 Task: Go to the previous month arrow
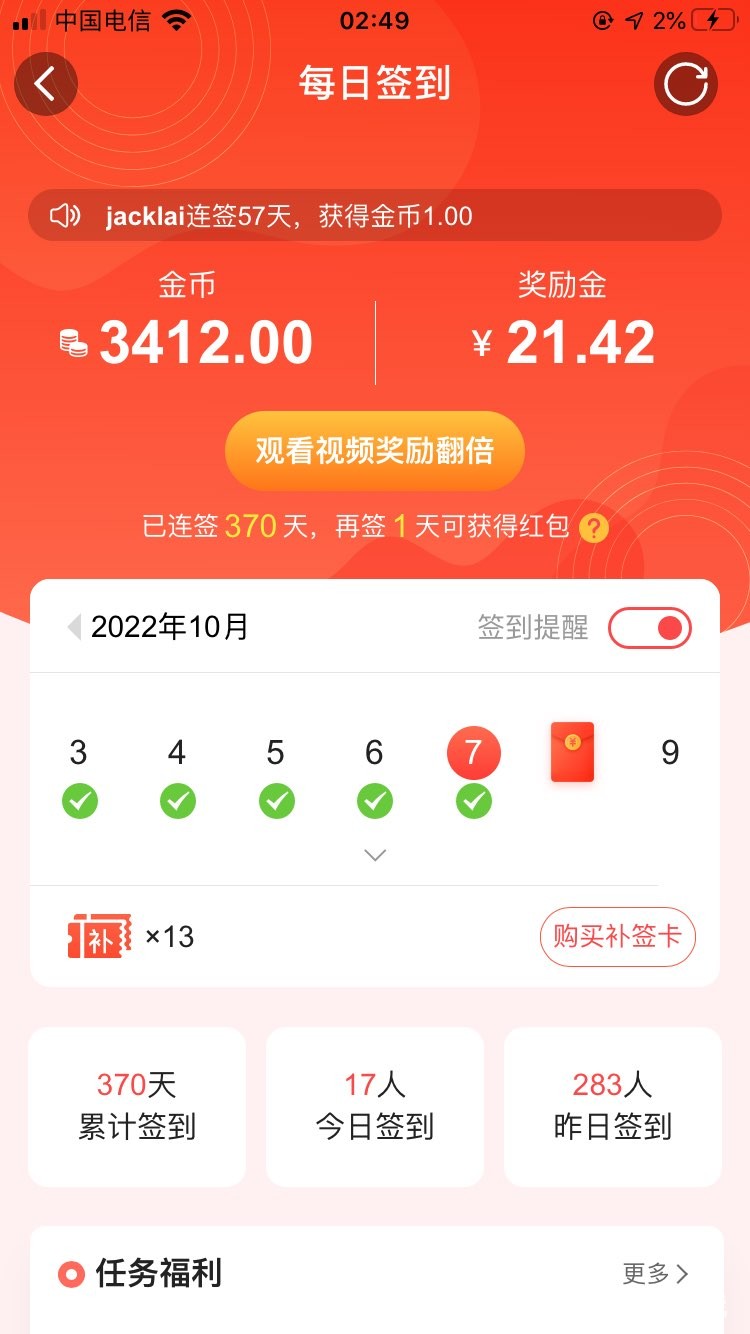pos(73,628)
